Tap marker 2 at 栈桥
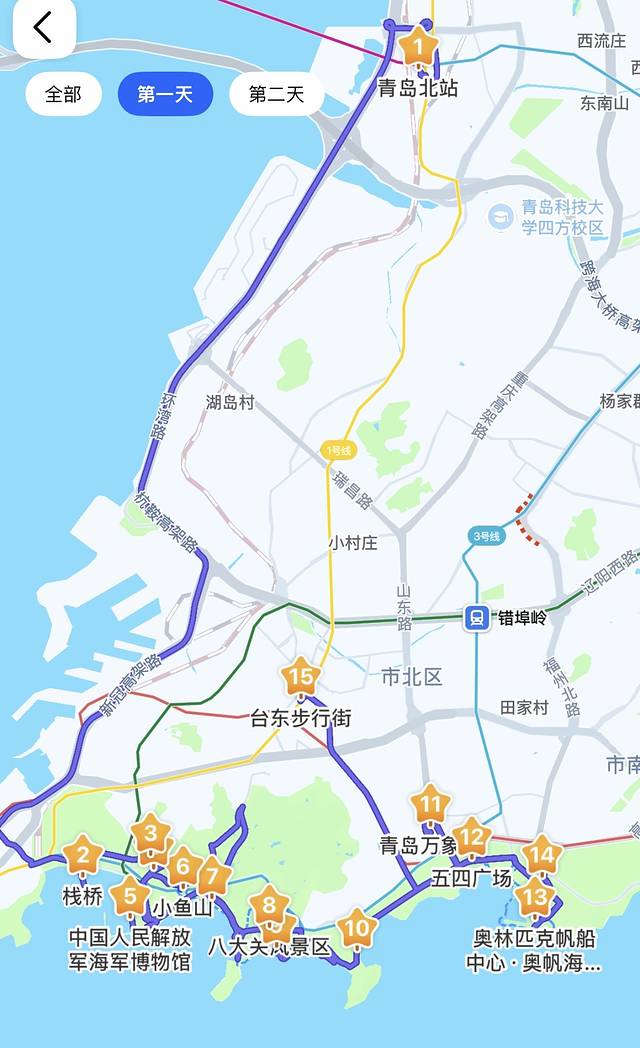Viewport: 640px width, 1048px height. 82,856
